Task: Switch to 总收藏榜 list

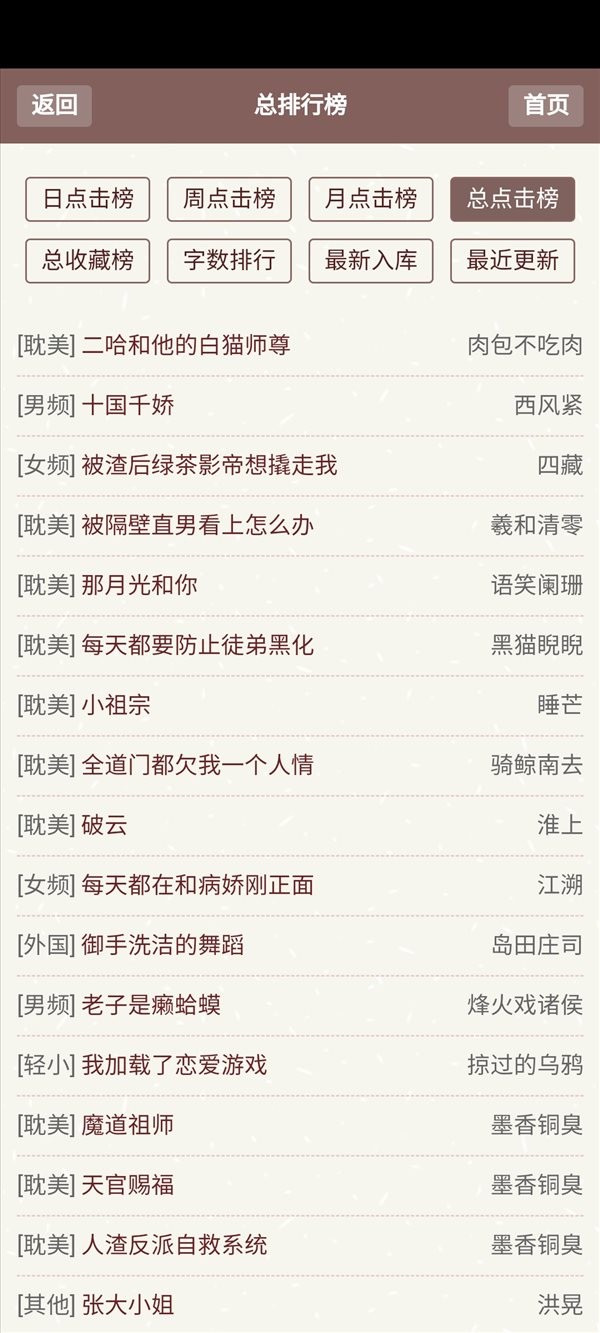Action: 88,261
